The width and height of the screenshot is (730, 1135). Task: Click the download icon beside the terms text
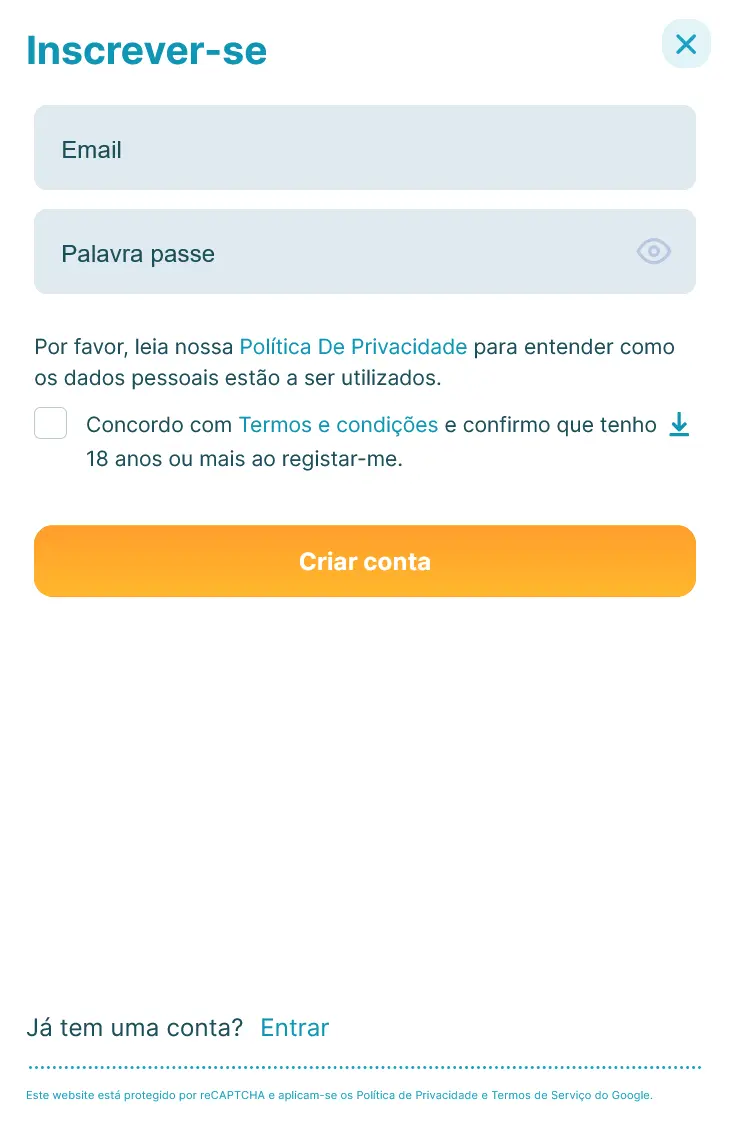(679, 424)
